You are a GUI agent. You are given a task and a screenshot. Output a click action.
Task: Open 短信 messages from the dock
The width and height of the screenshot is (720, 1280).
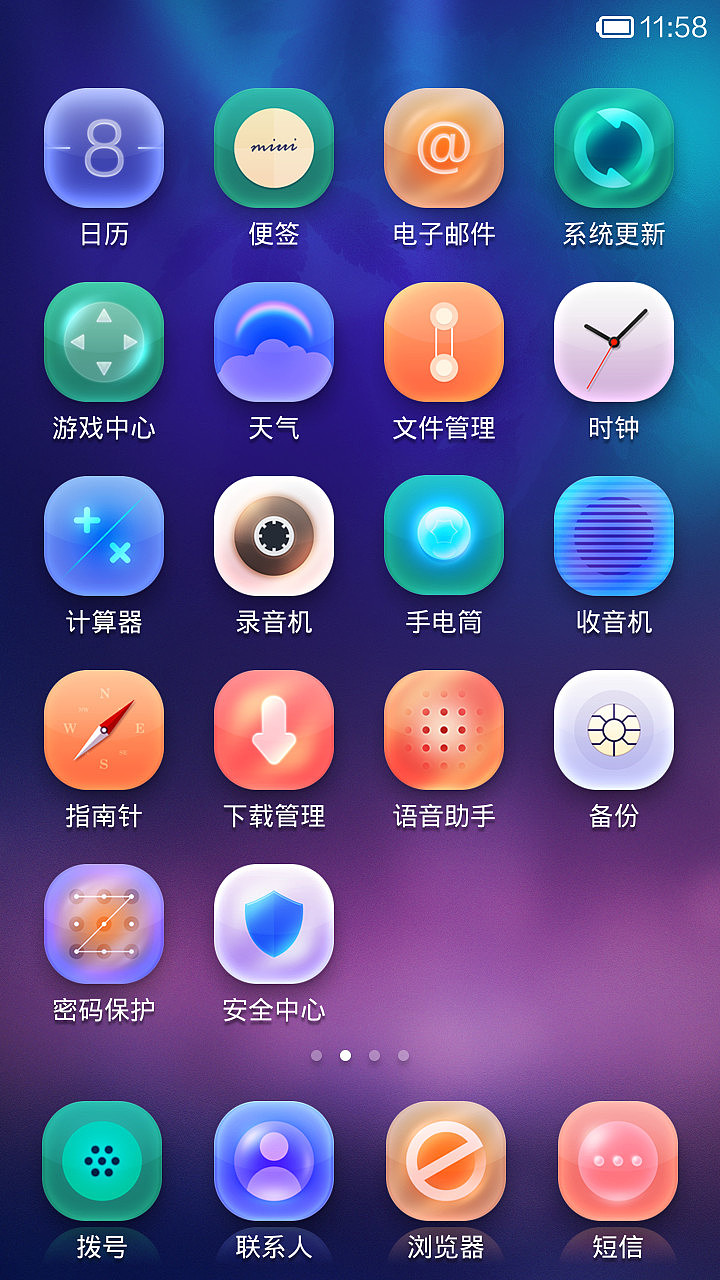618,1161
